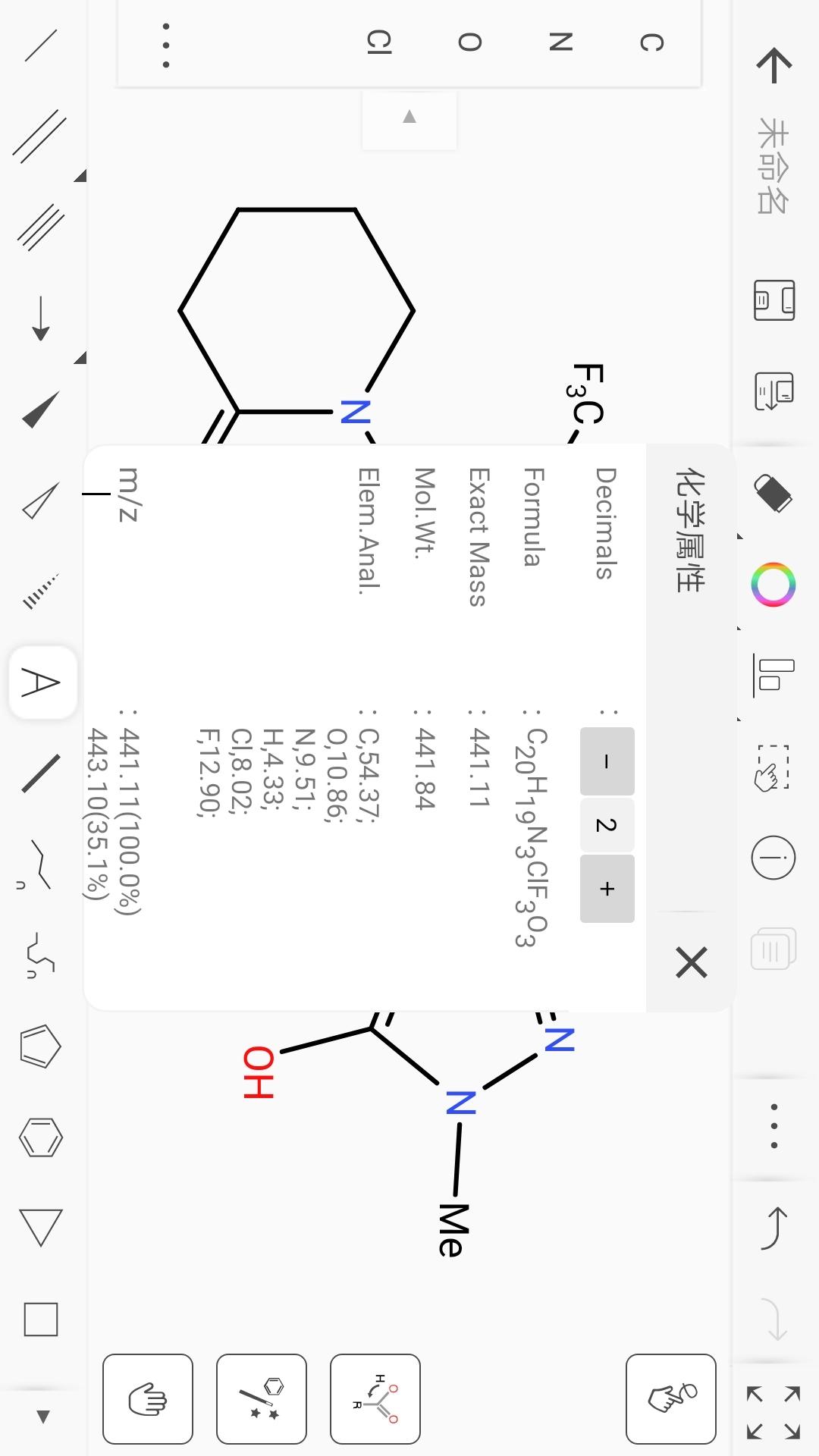Choose the benzene ring tool
This screenshot has height=1456, width=819.
(x=40, y=1137)
